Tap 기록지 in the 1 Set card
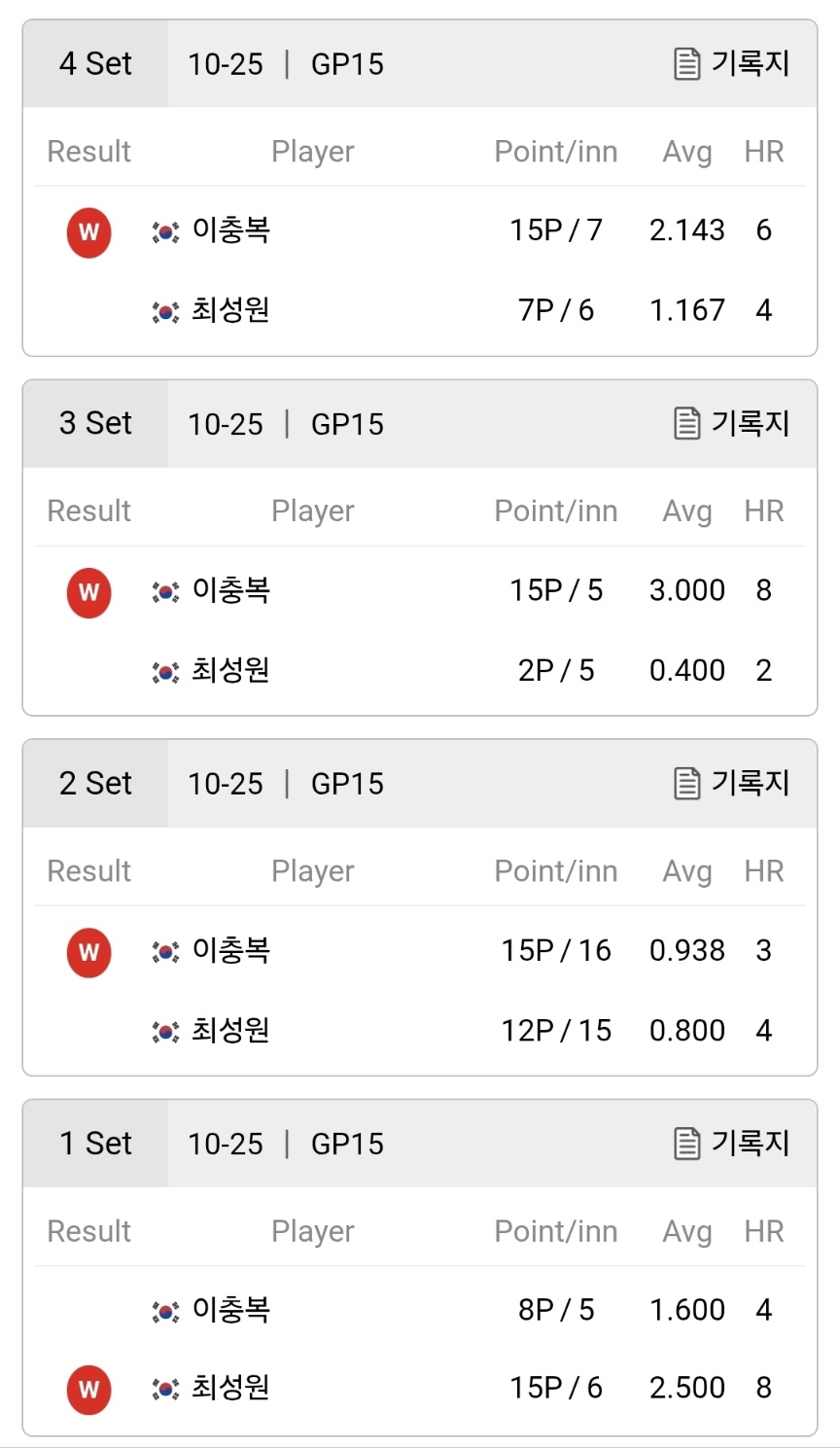 [x=731, y=1144]
